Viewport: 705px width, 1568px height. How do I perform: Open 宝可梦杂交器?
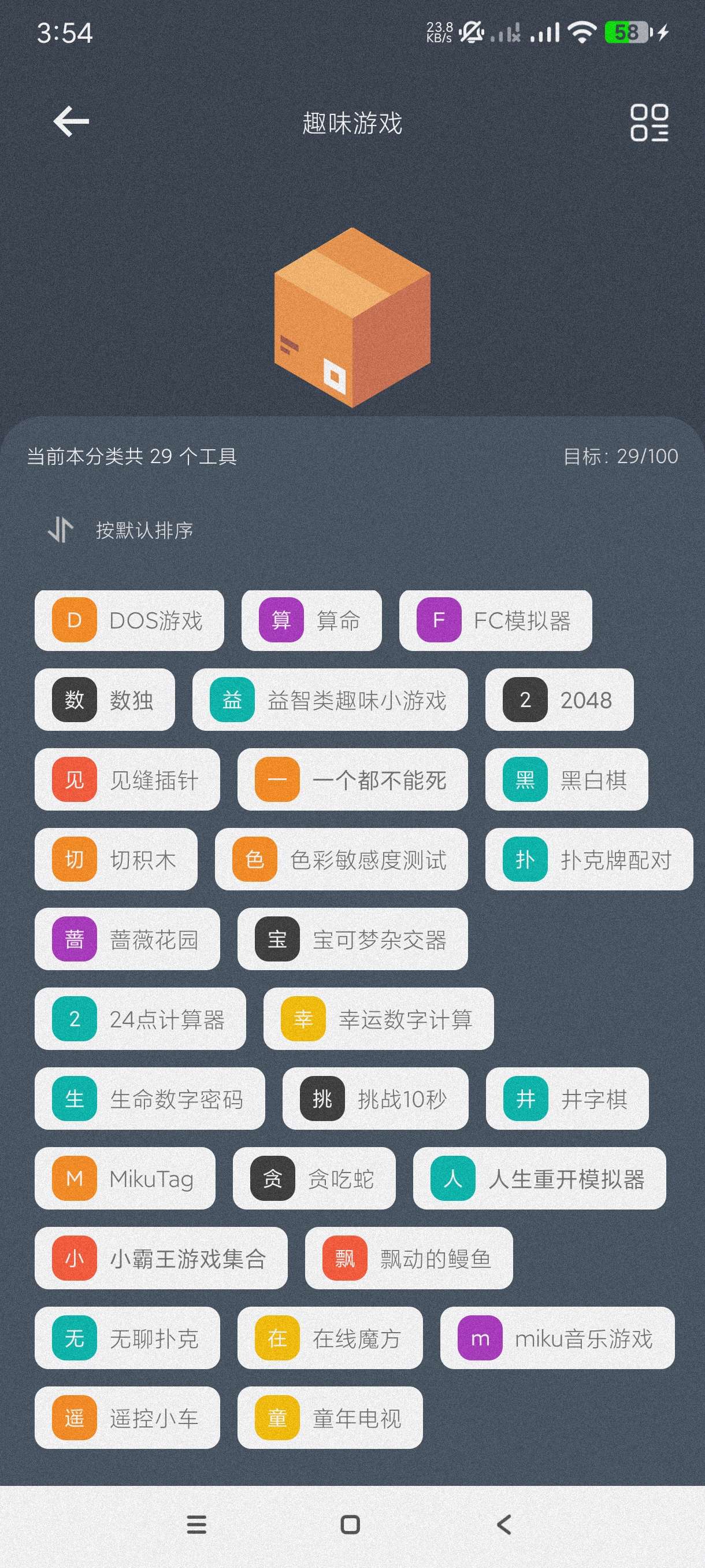click(x=352, y=939)
